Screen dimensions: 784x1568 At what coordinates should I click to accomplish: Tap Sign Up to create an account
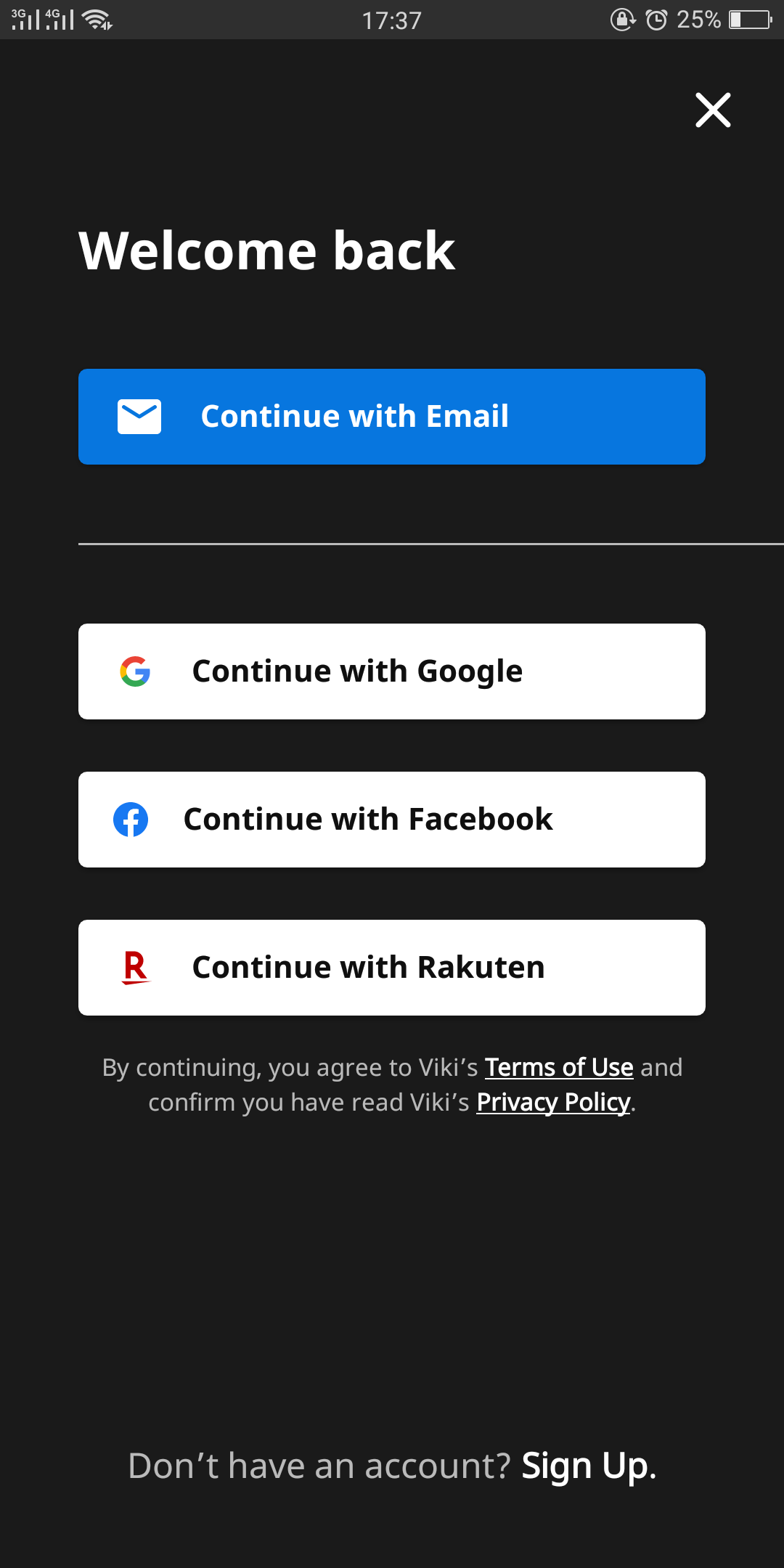coord(588,1466)
